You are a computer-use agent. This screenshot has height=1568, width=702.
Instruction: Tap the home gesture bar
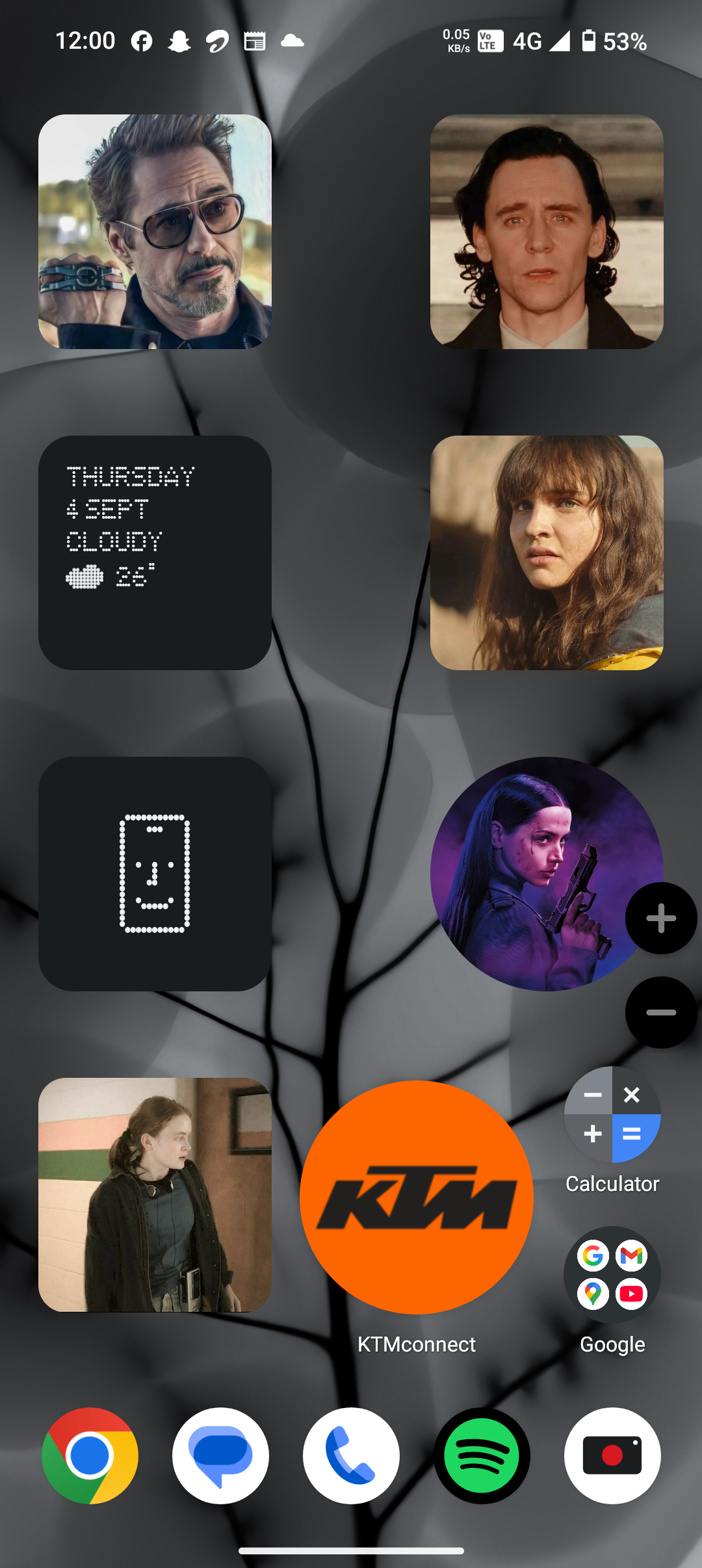(351, 1550)
